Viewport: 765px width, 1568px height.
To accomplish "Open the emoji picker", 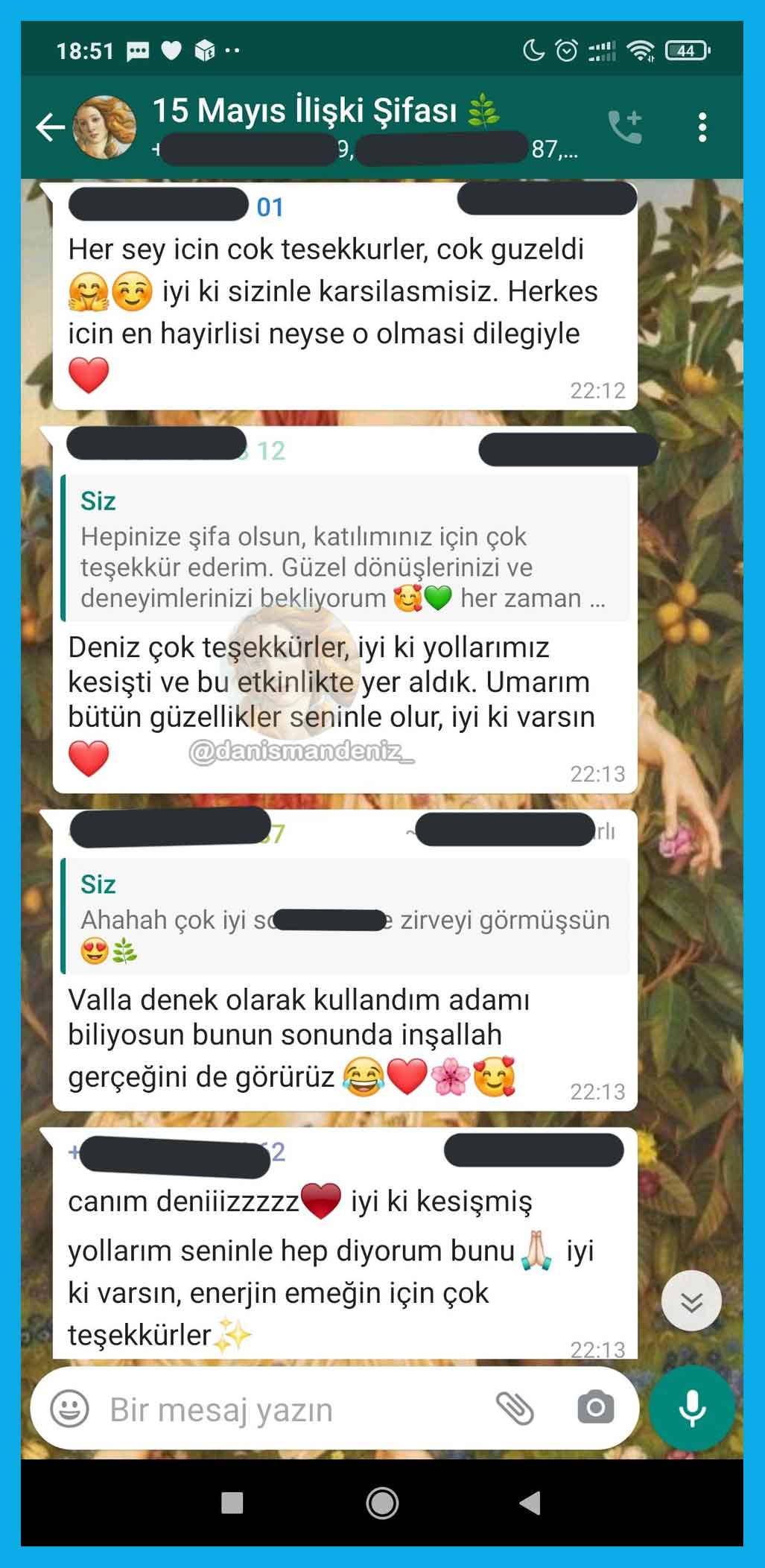I will point(69,1409).
